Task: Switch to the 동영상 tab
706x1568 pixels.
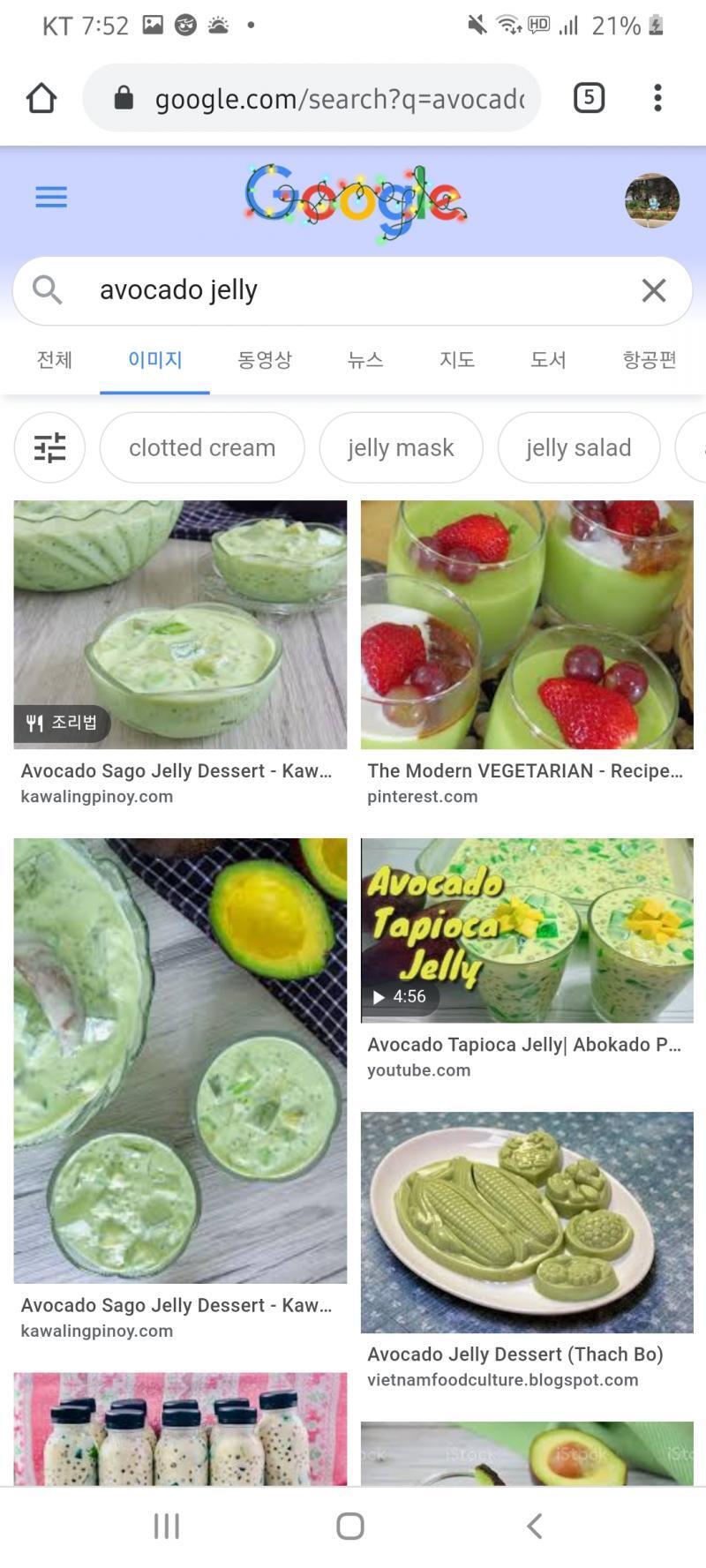Action: point(265,360)
